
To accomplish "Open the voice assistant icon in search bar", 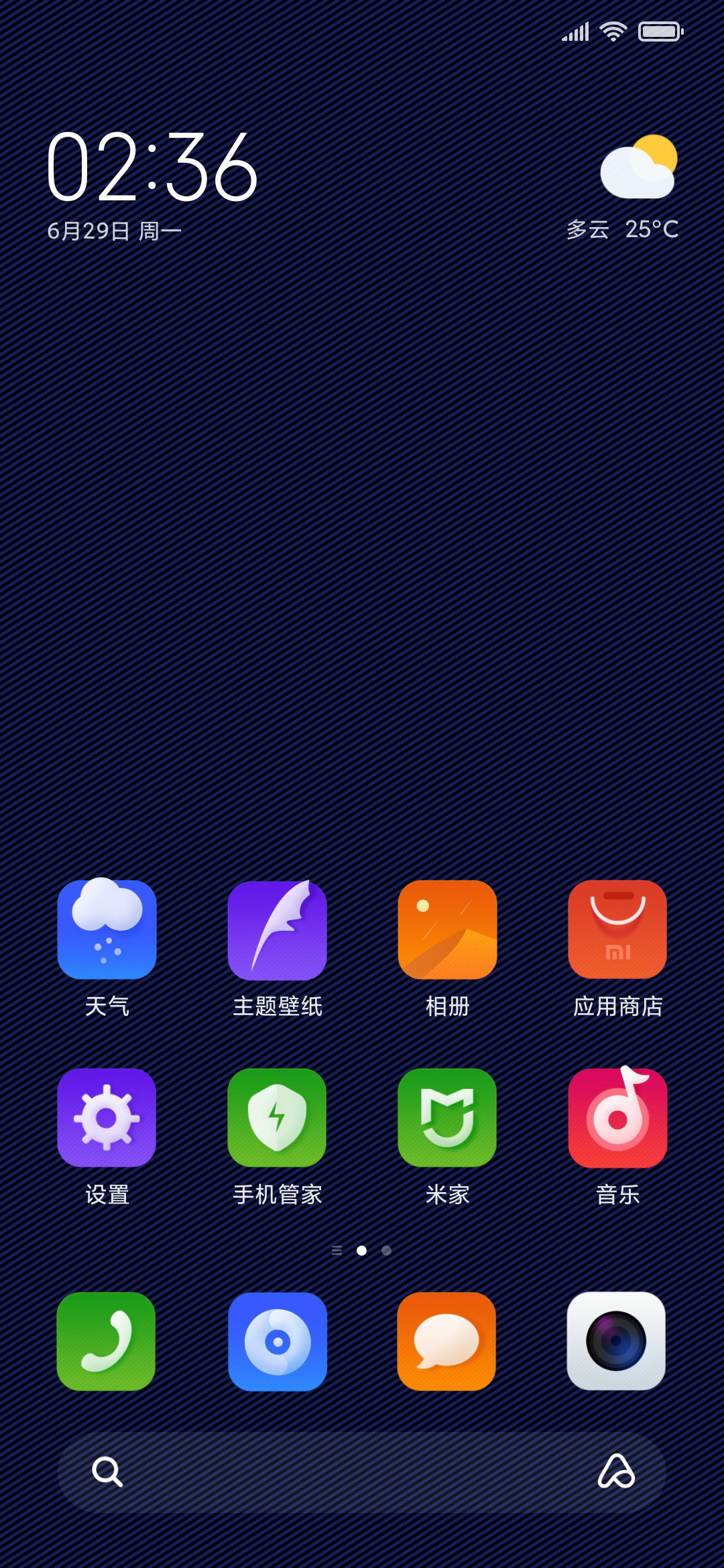I will point(616,1471).
